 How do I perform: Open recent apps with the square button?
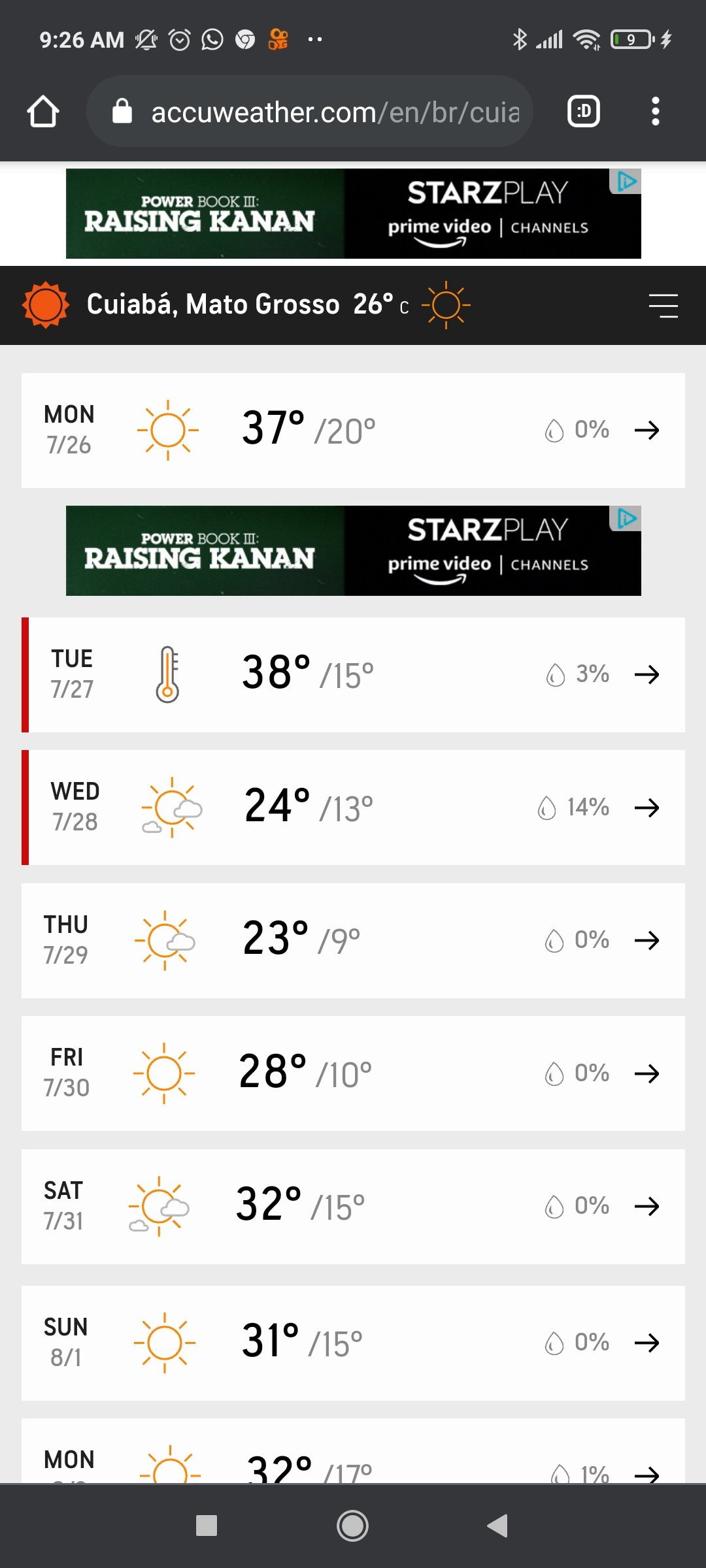[x=207, y=1526]
